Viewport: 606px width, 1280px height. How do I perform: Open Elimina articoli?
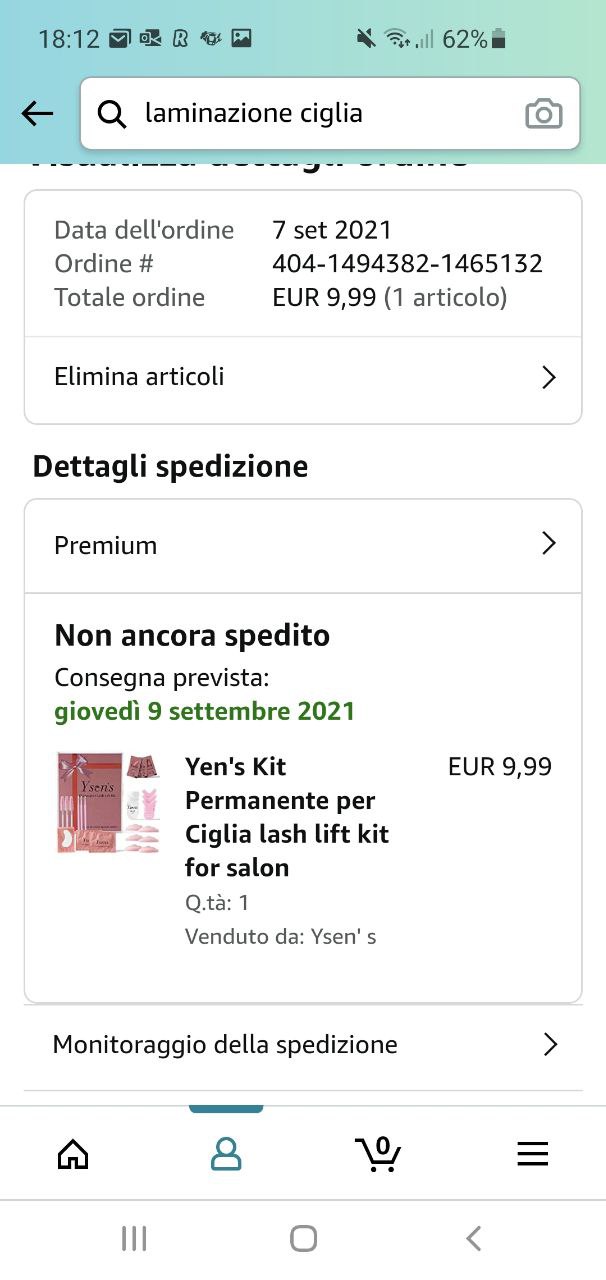pos(303,377)
